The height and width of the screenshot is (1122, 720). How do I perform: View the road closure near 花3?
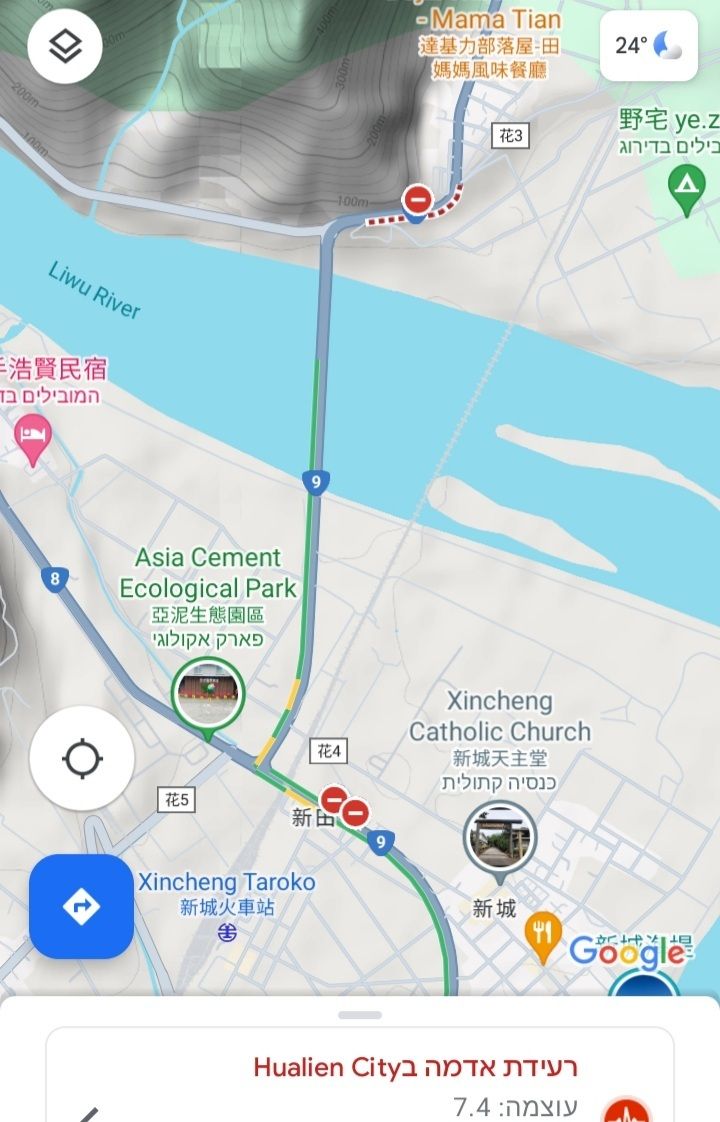tap(417, 200)
